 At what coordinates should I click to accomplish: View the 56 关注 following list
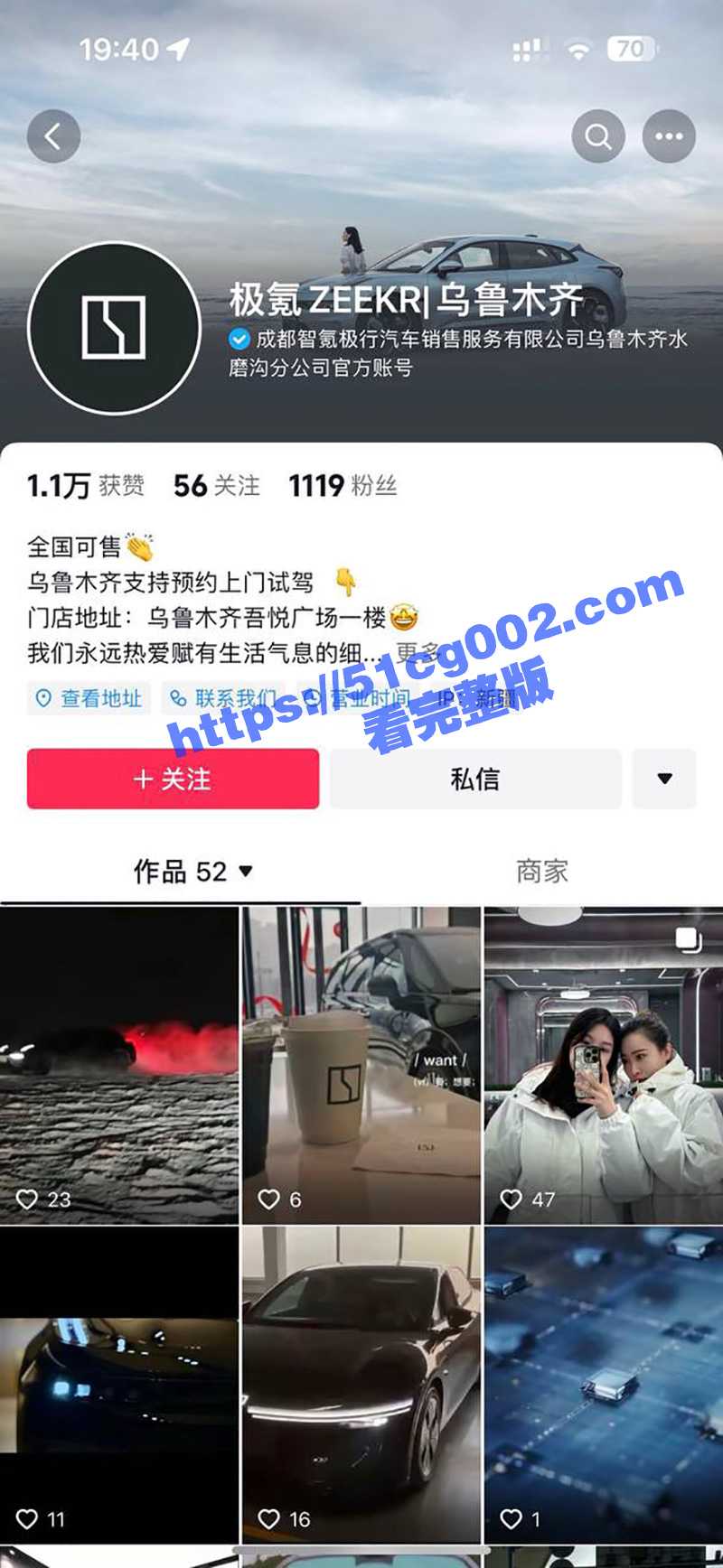(216, 486)
